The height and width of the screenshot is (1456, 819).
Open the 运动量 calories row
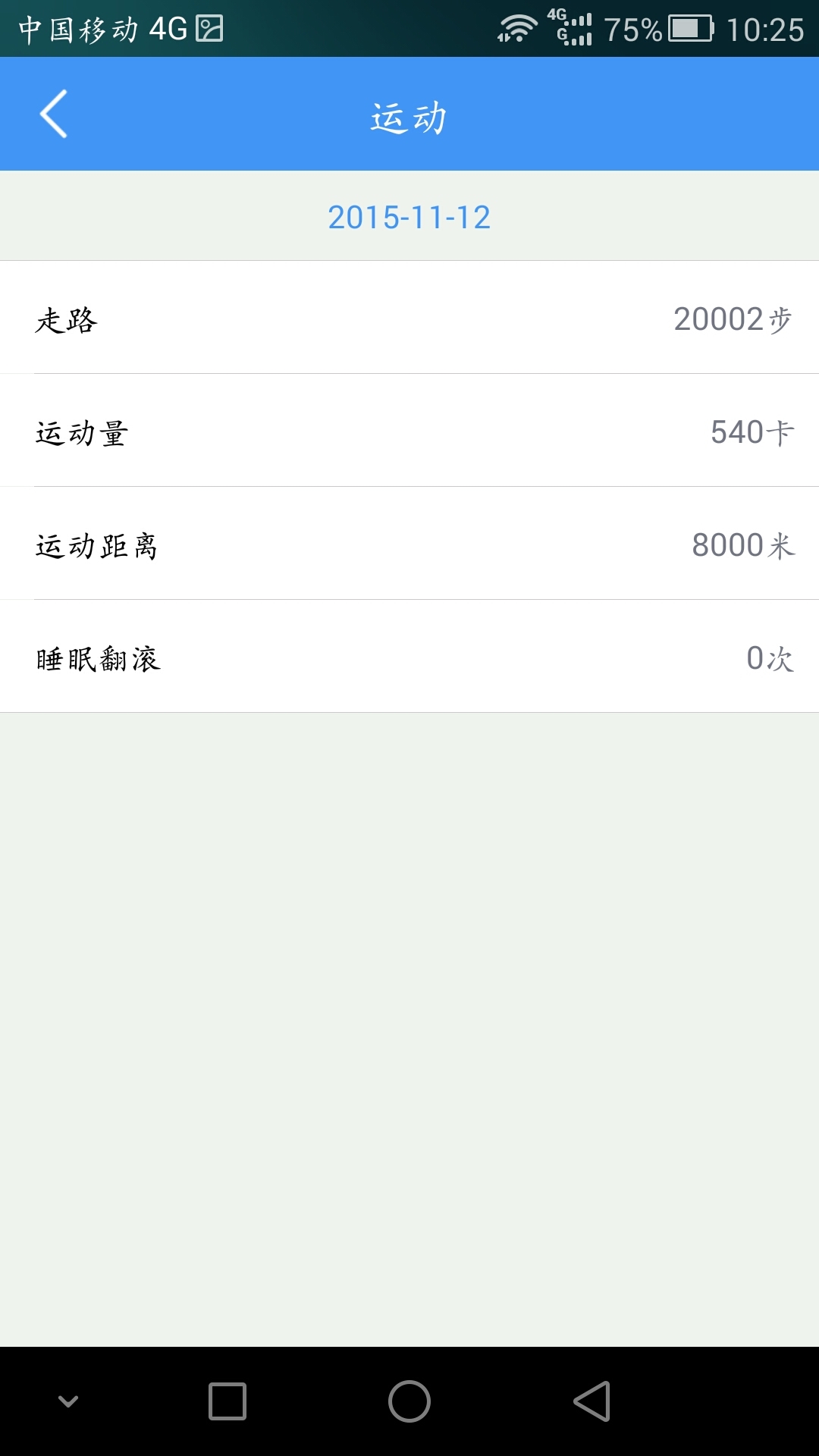pos(409,431)
